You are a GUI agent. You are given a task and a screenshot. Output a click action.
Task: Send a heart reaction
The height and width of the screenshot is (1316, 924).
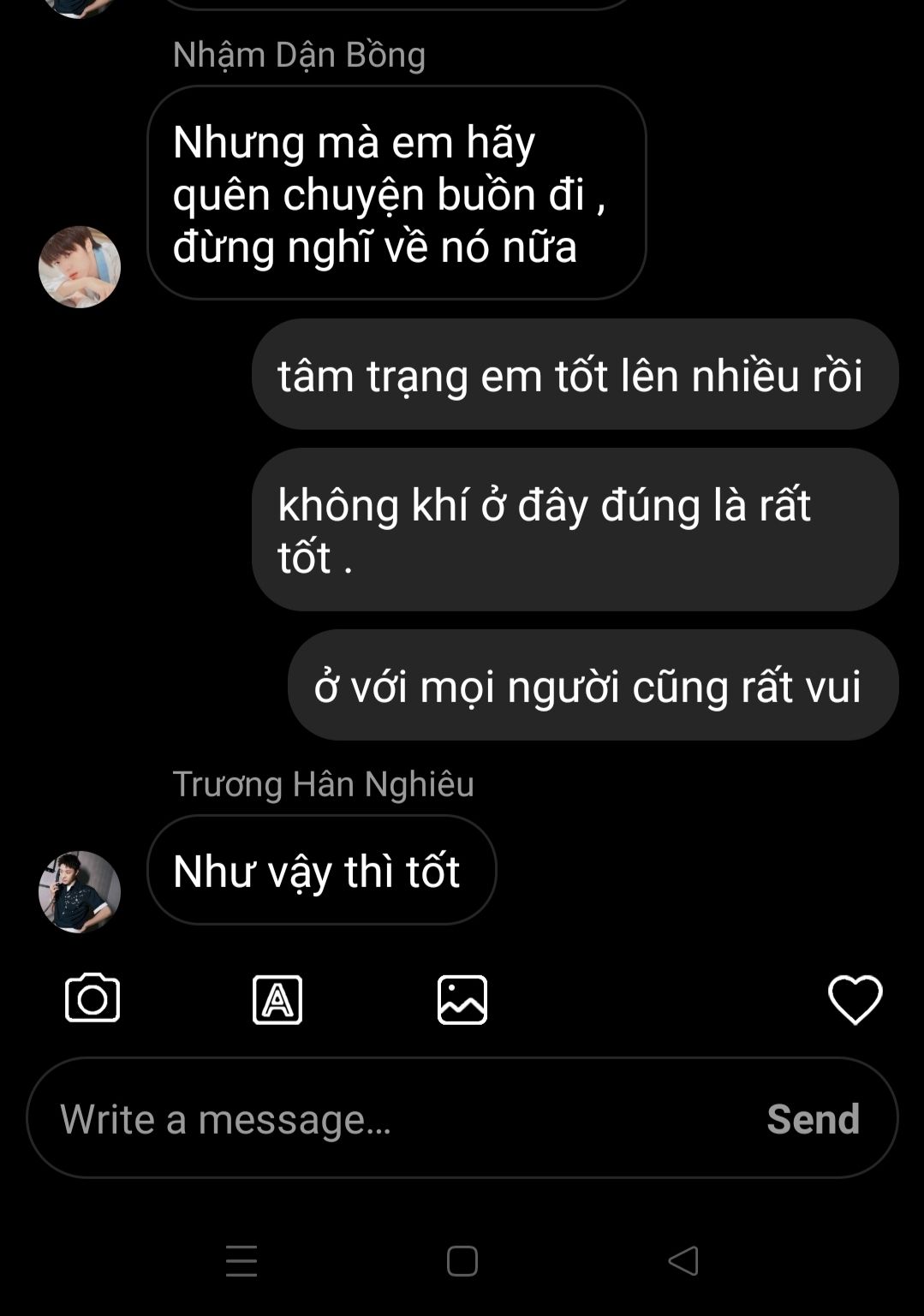click(855, 999)
